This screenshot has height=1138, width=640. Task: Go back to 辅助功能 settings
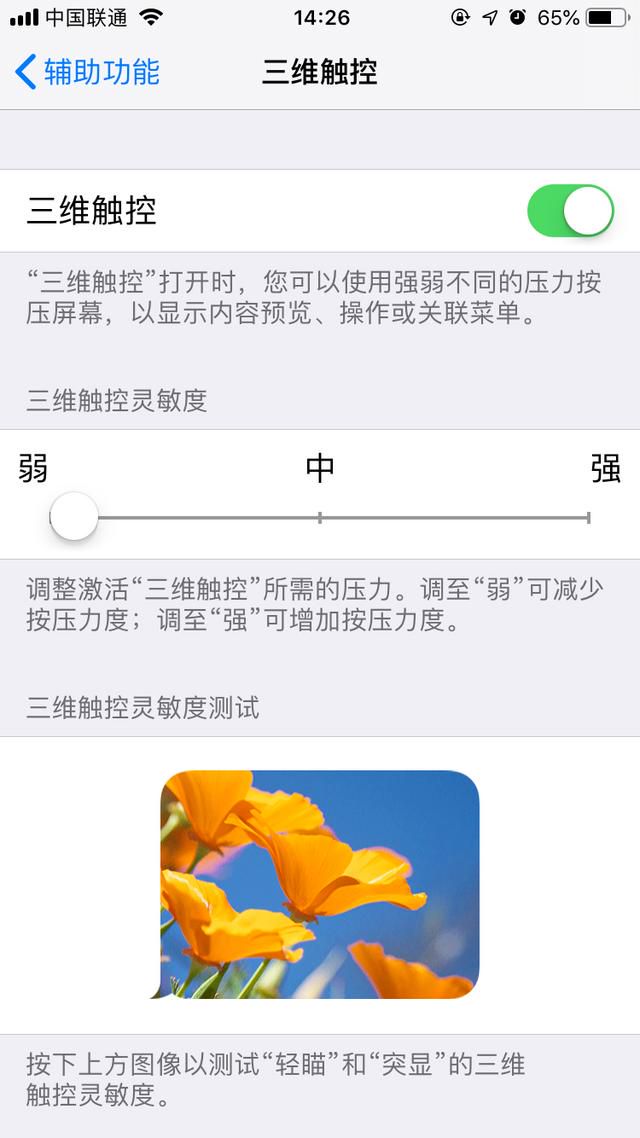(88, 72)
